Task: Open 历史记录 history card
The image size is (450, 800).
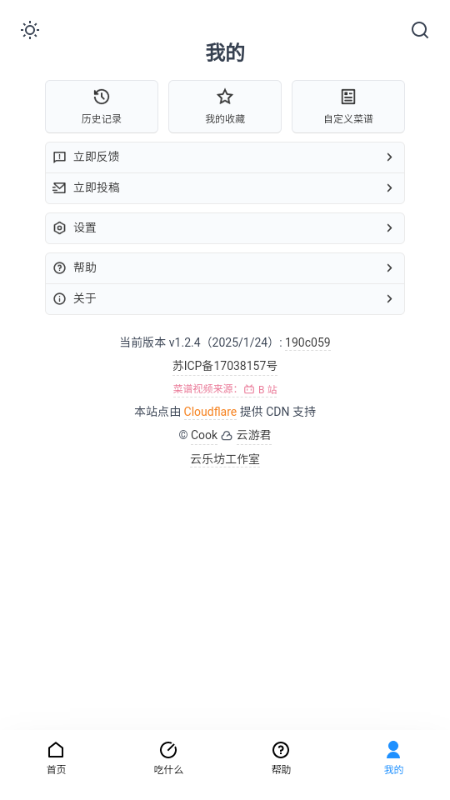Action: coord(102,107)
